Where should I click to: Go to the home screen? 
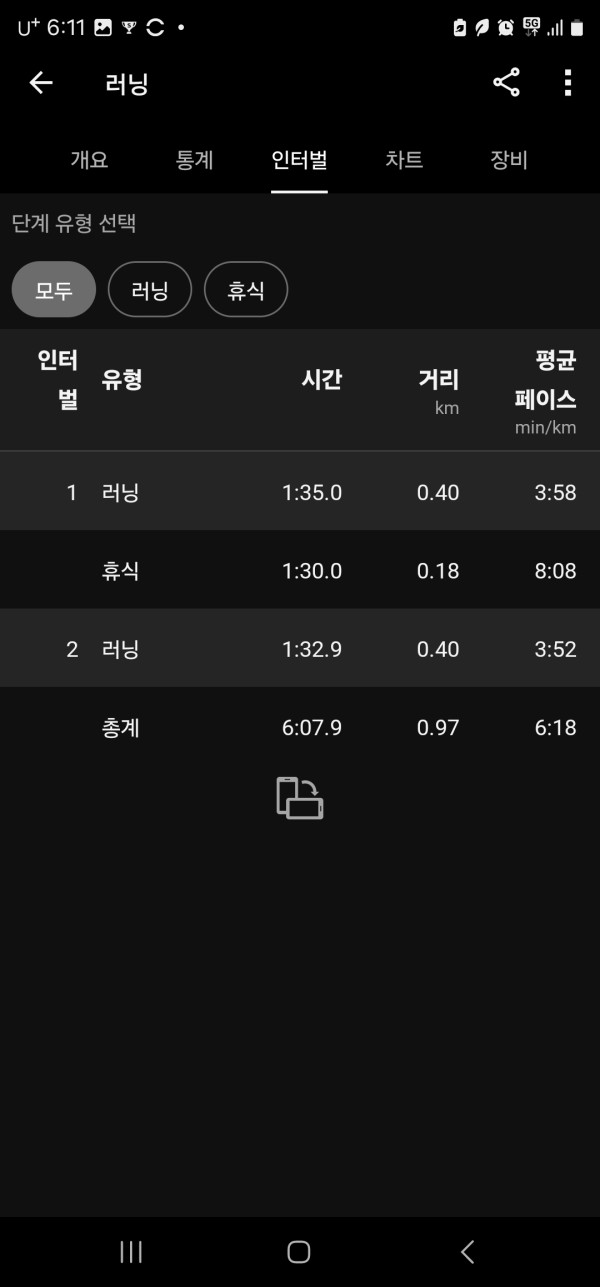click(x=299, y=1251)
